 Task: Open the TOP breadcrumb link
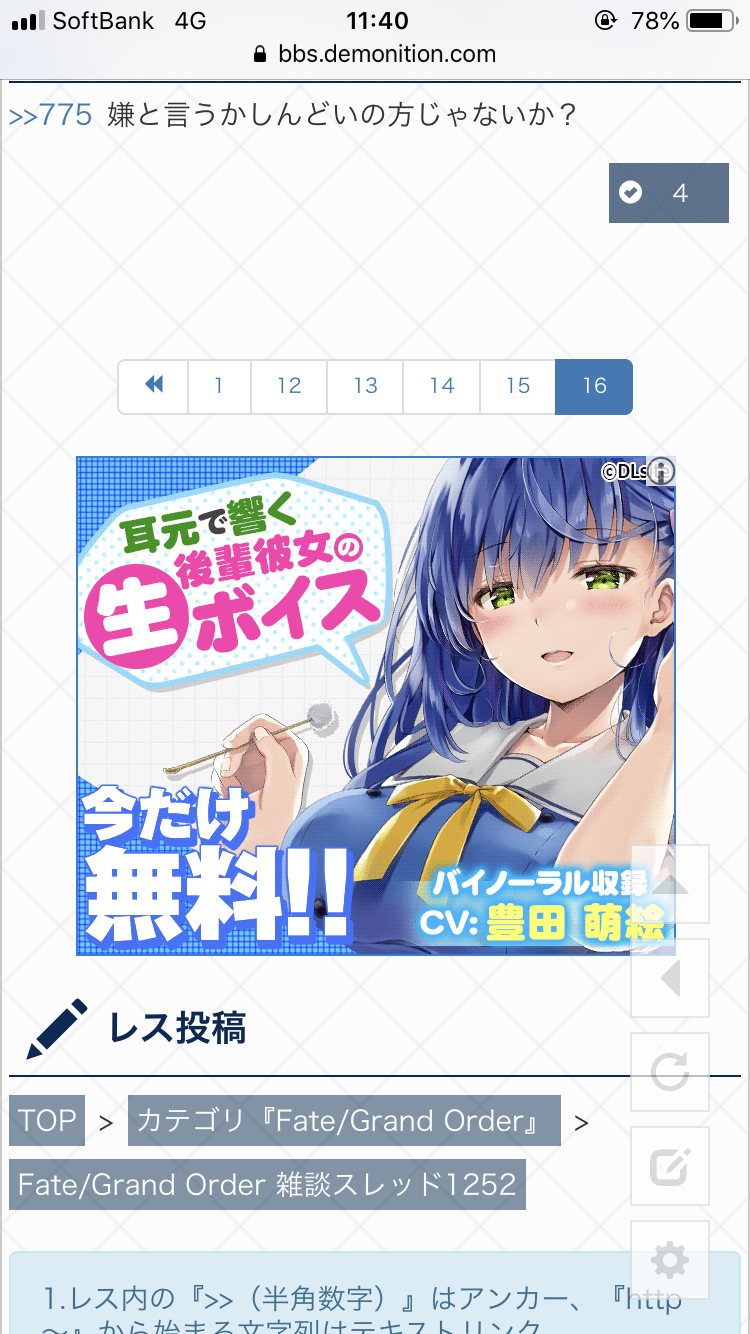coord(47,1121)
